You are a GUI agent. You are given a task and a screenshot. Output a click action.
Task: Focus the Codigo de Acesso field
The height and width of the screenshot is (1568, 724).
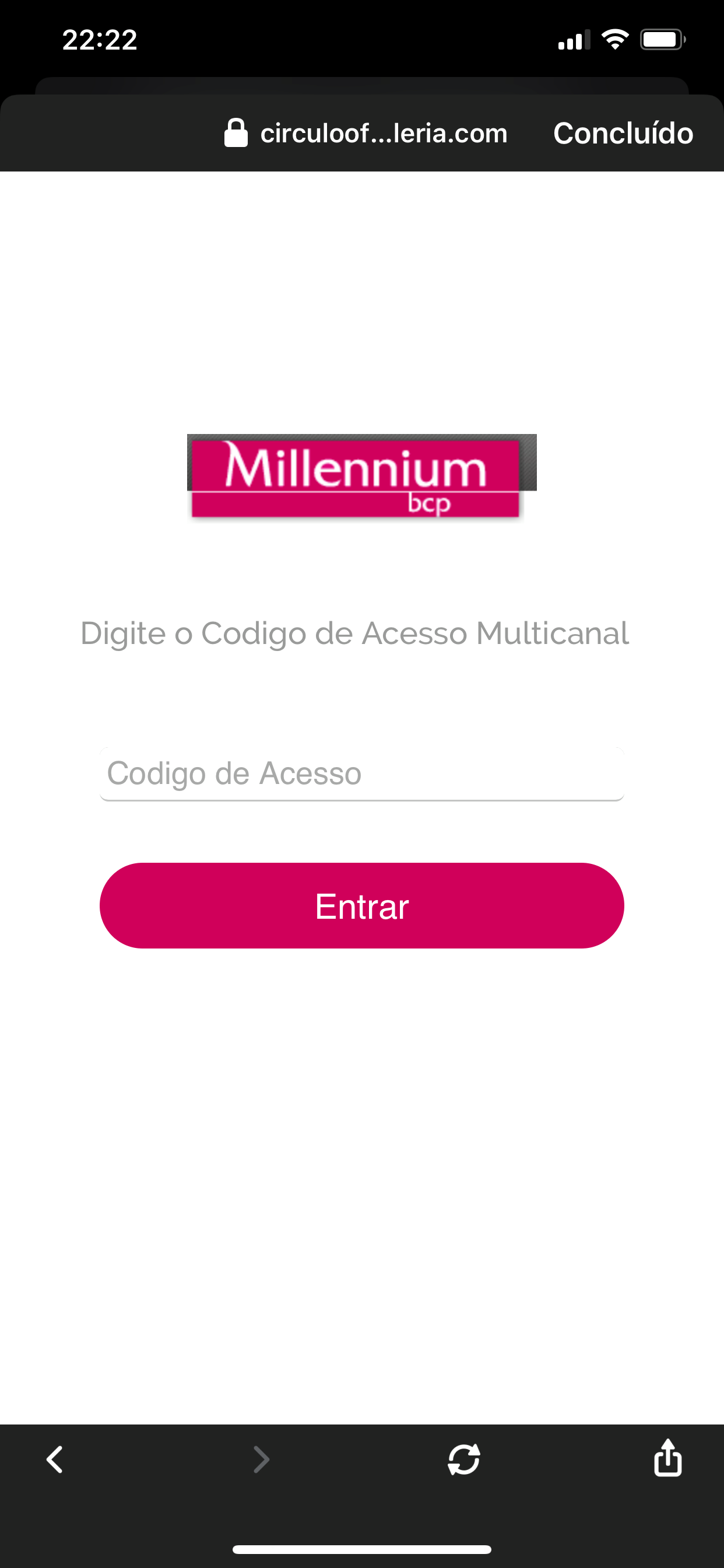(361, 773)
